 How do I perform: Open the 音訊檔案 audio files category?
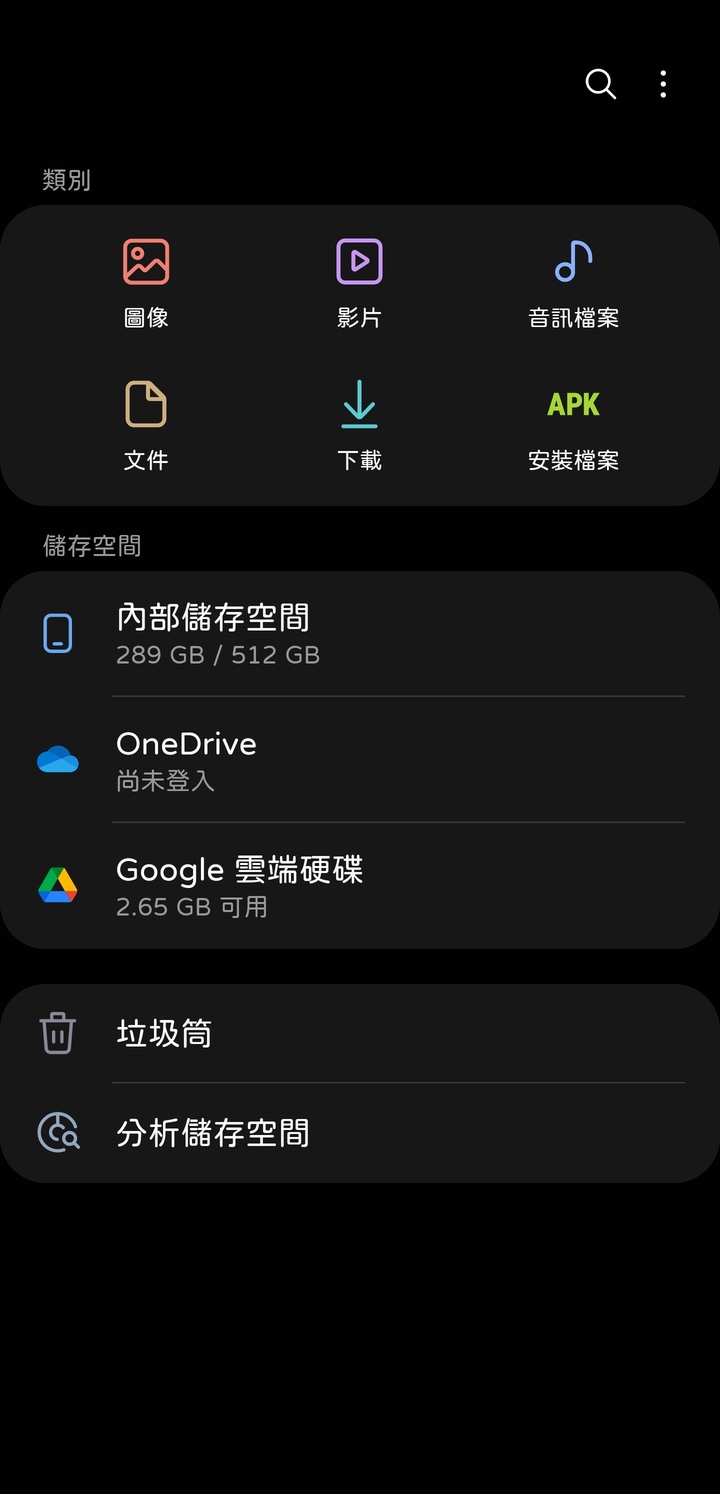pos(573,284)
